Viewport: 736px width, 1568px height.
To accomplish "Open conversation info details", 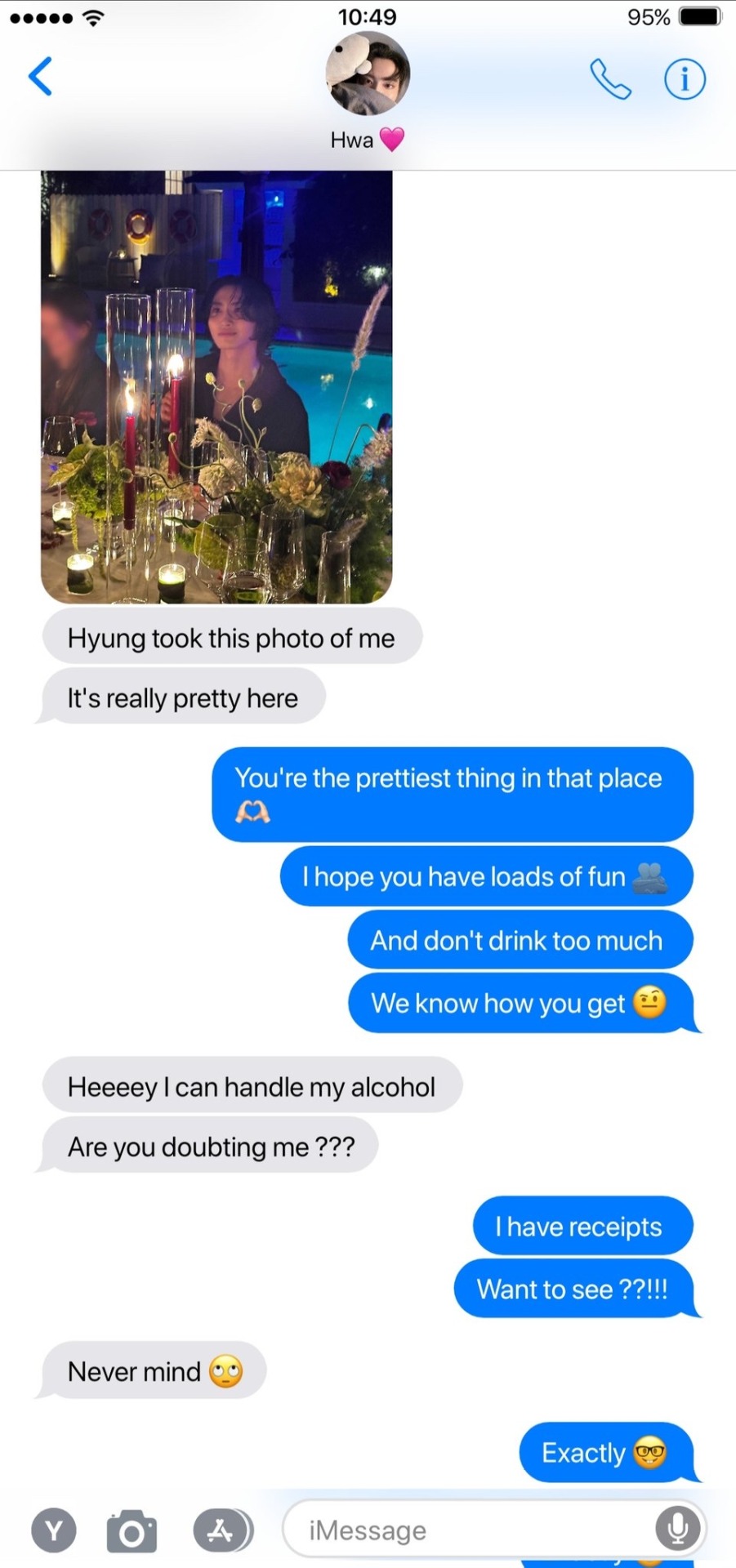I will point(684,79).
